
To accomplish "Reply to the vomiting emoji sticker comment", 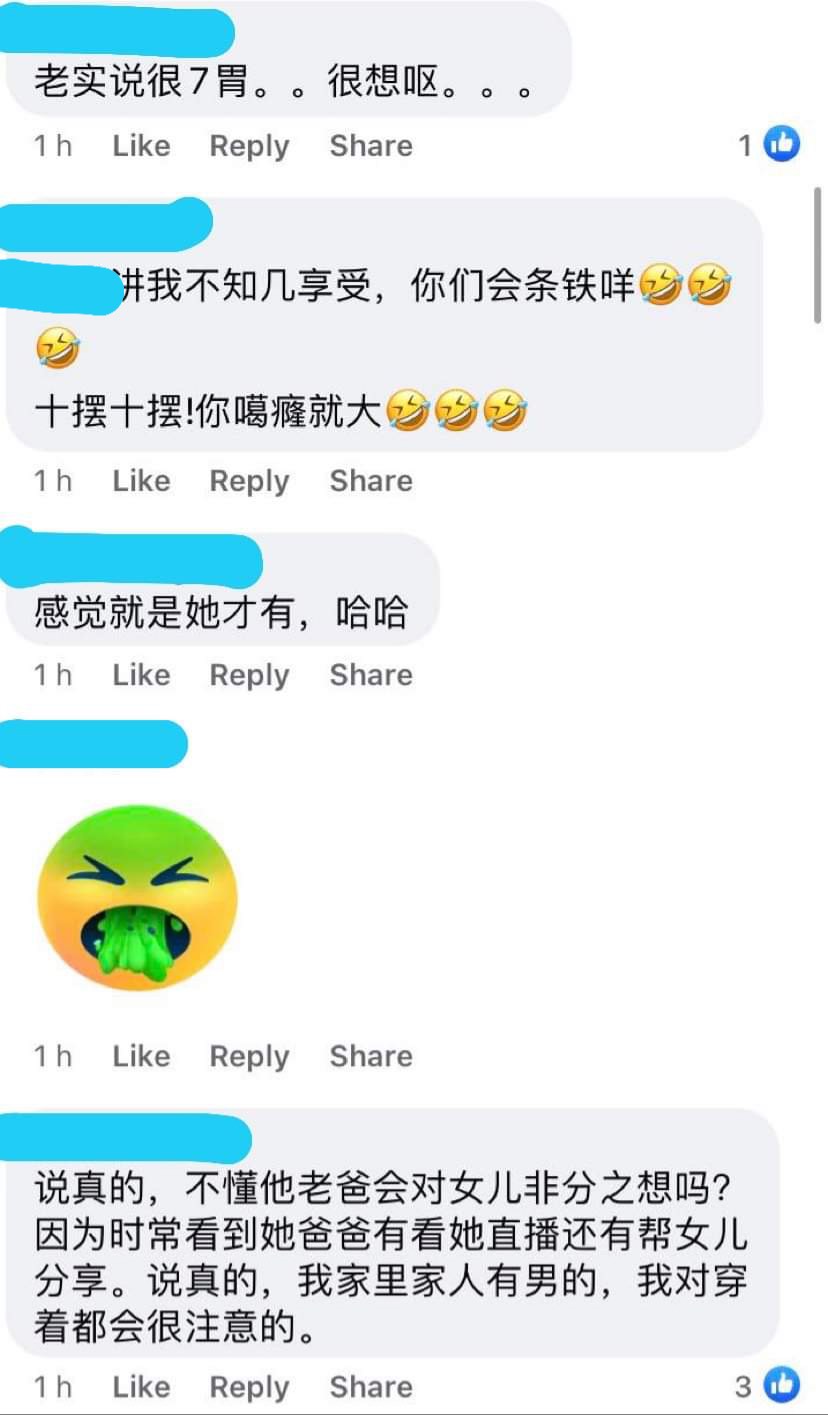I will coord(249,1056).
